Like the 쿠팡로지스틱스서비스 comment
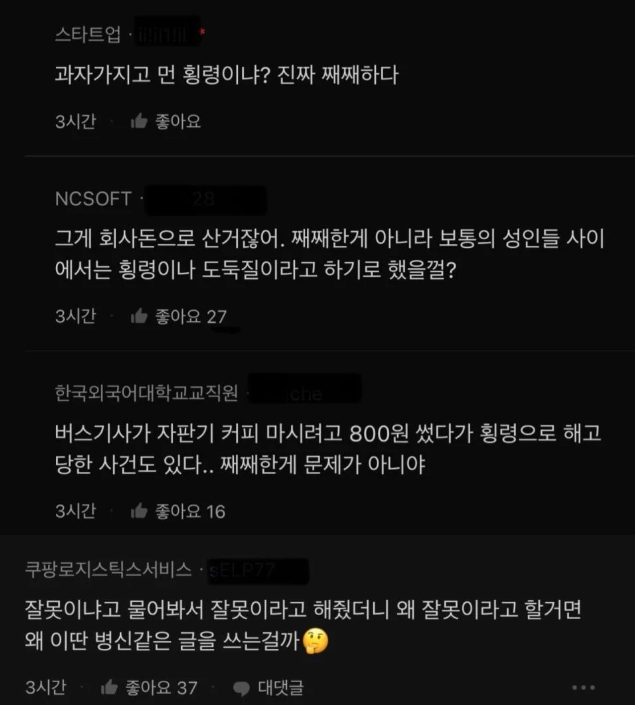635x705 pixels. tap(149, 687)
